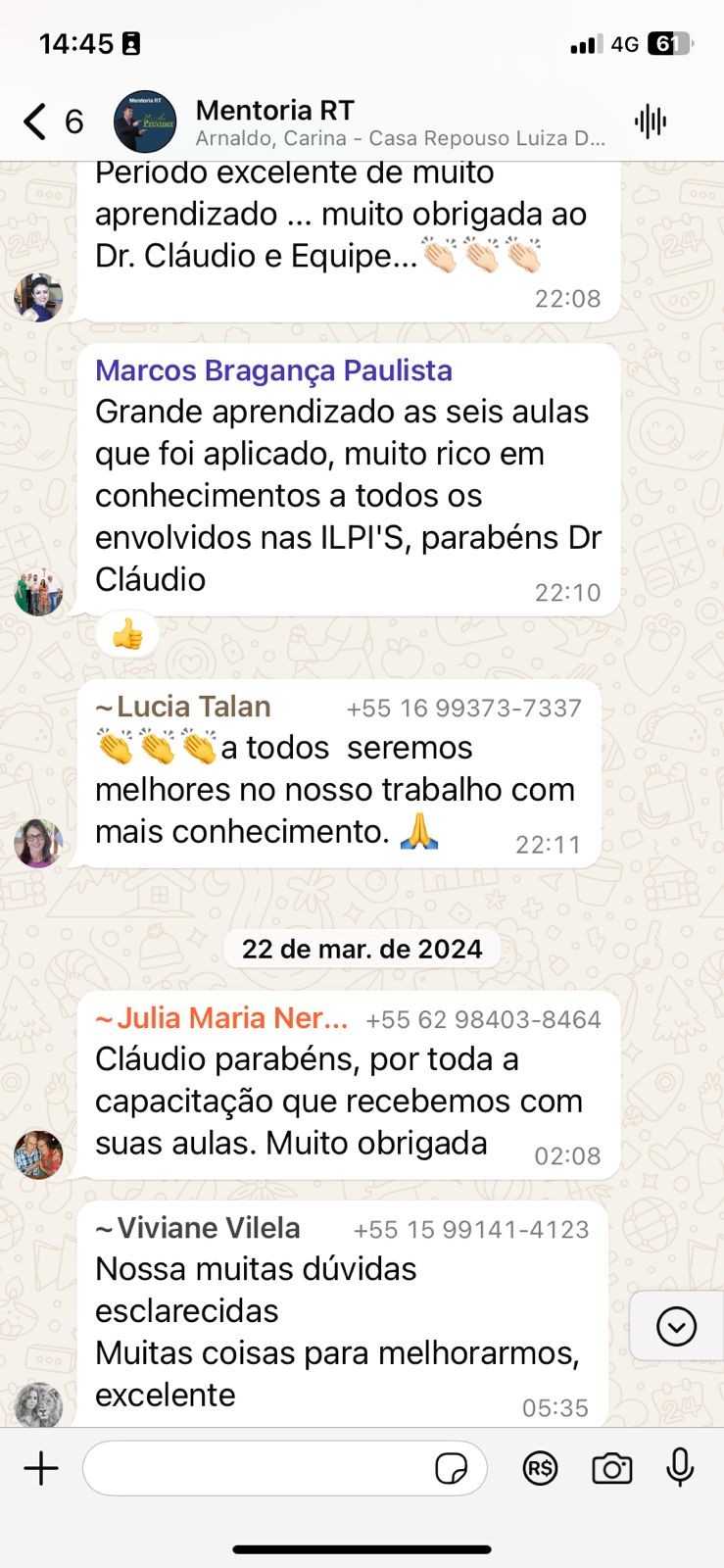Go back to the chats list
The height and width of the screenshot is (1568, 724).
pos(35,122)
